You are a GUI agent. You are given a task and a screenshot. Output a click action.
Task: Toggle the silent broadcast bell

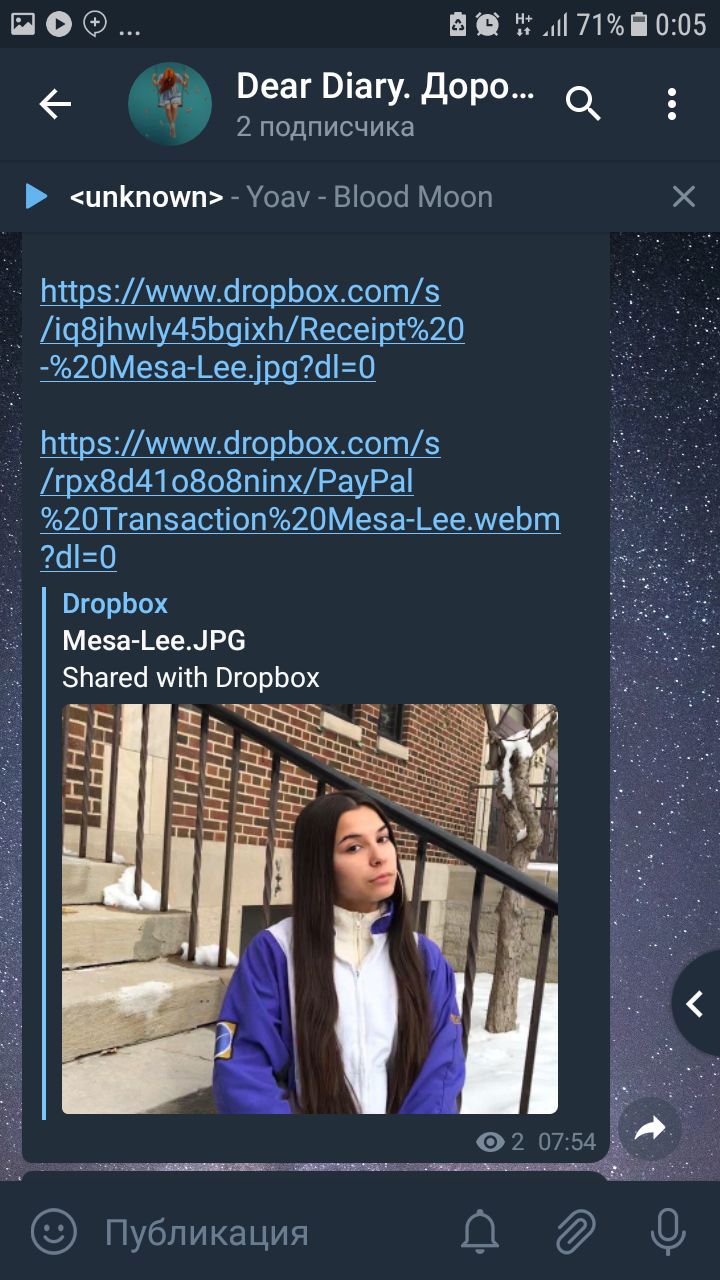479,1232
